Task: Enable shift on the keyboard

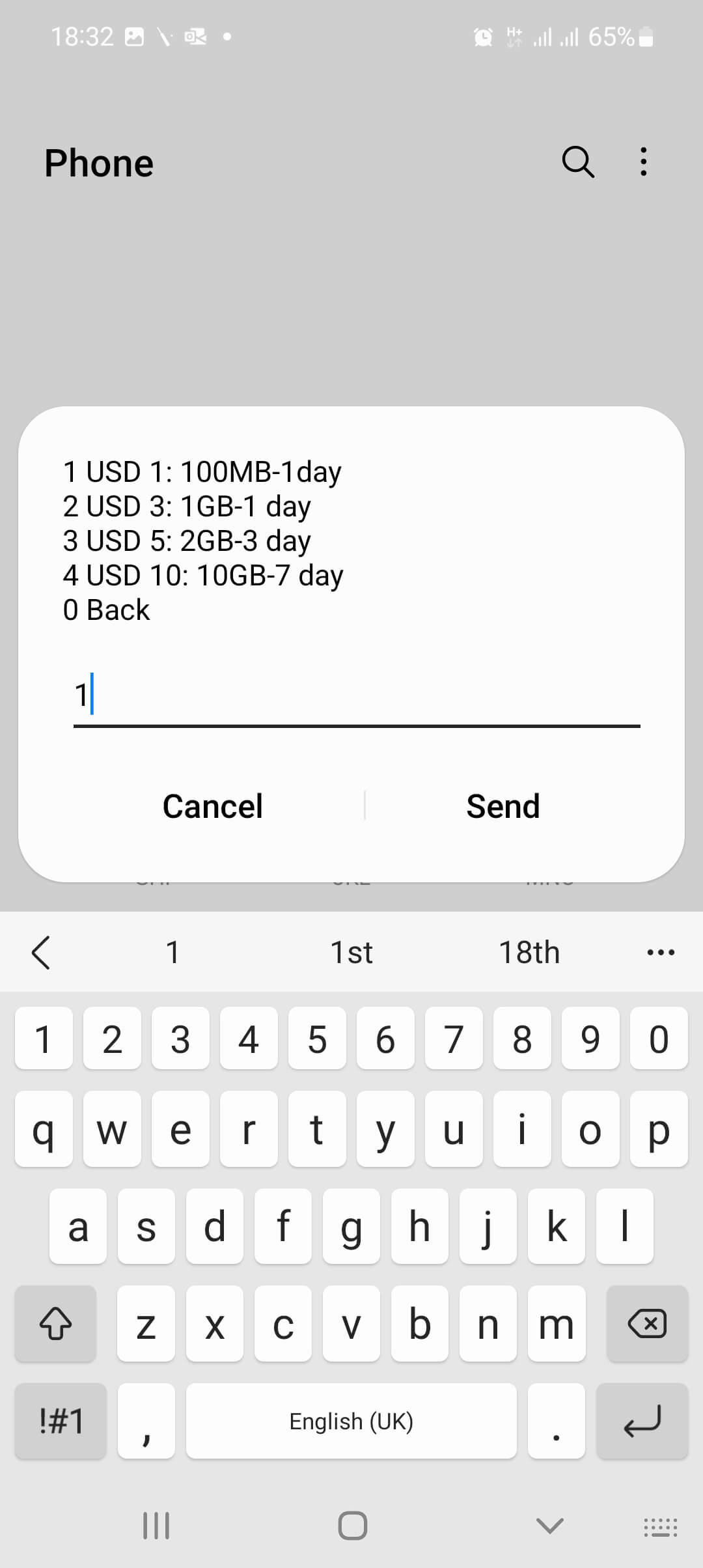Action: click(x=56, y=1324)
